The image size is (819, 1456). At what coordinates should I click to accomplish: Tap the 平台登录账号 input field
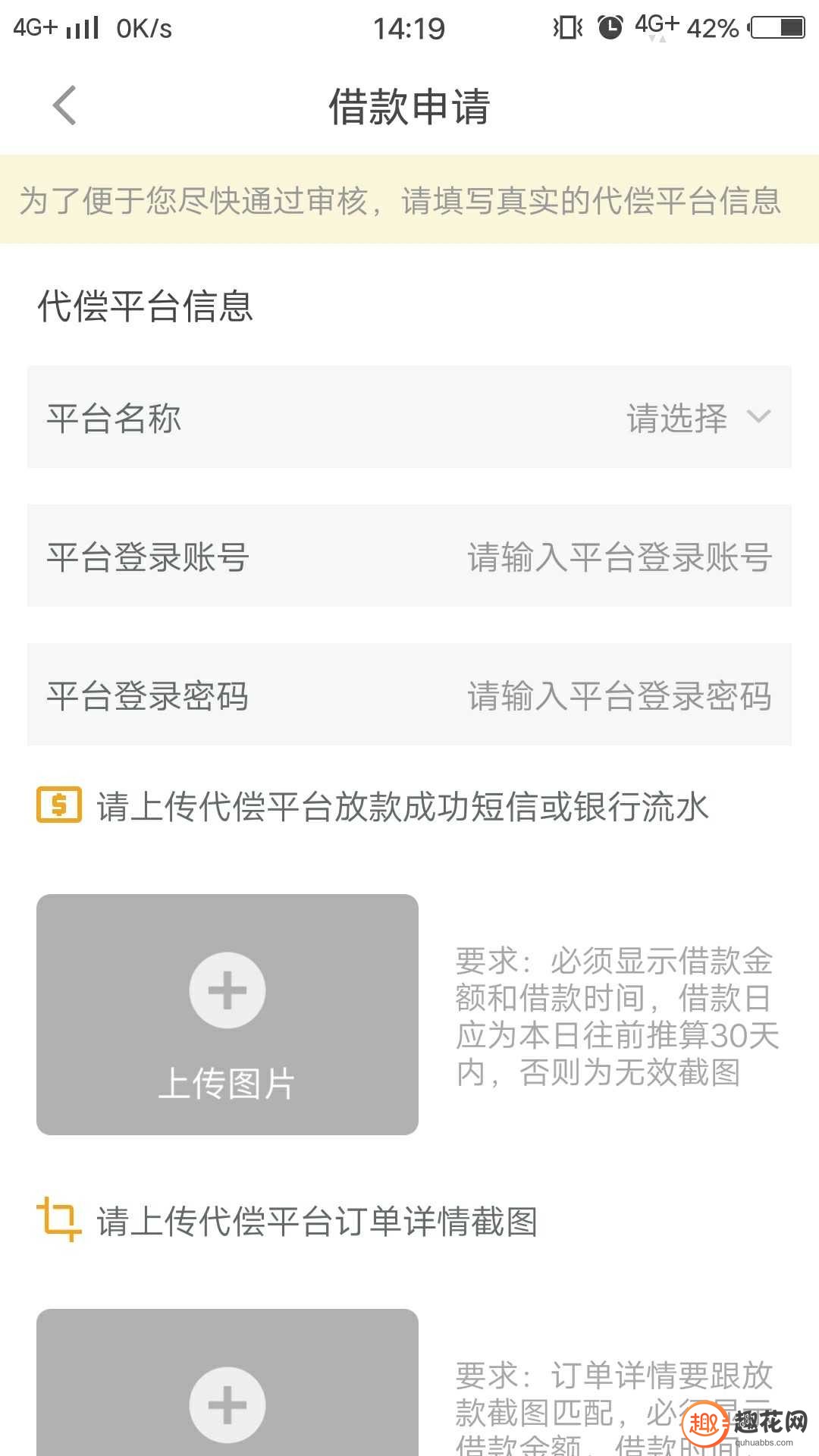tap(409, 556)
